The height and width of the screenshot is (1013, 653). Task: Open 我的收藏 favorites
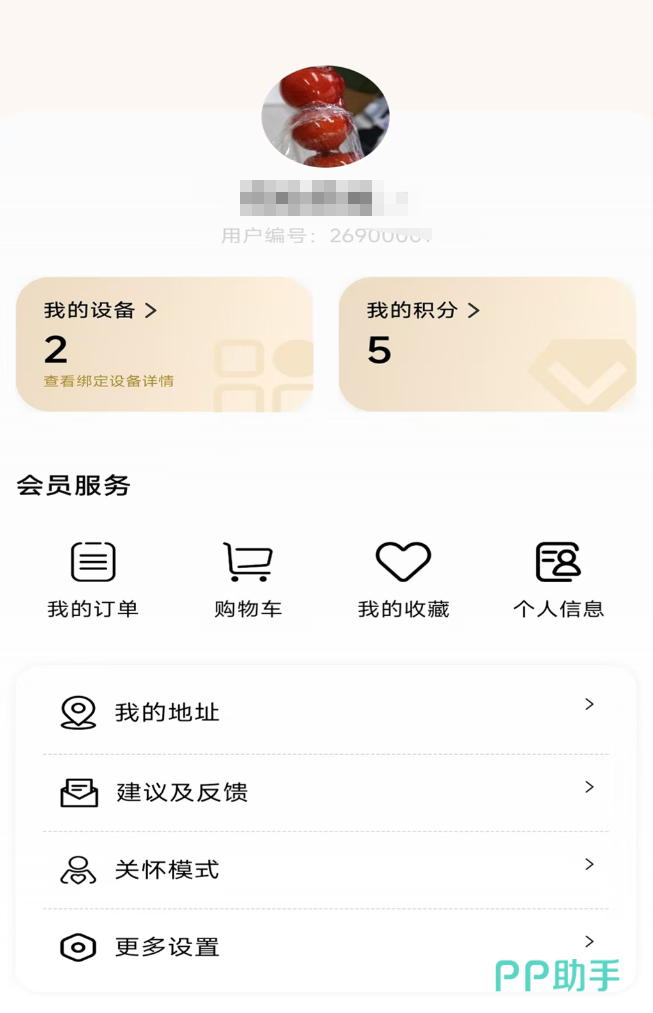coord(403,580)
